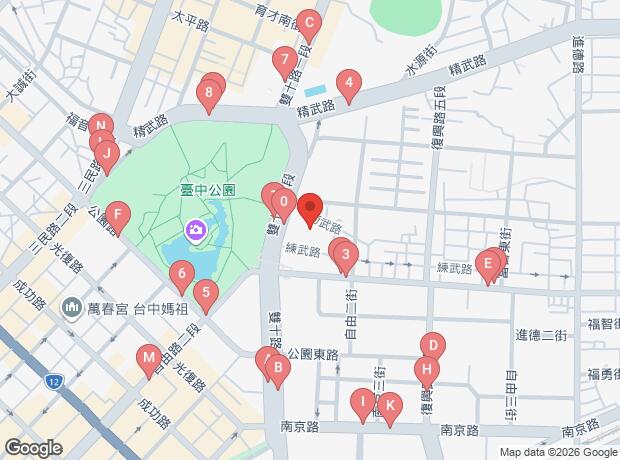Select marker number 8
This screenshot has width=620, height=460.
pos(208,96)
